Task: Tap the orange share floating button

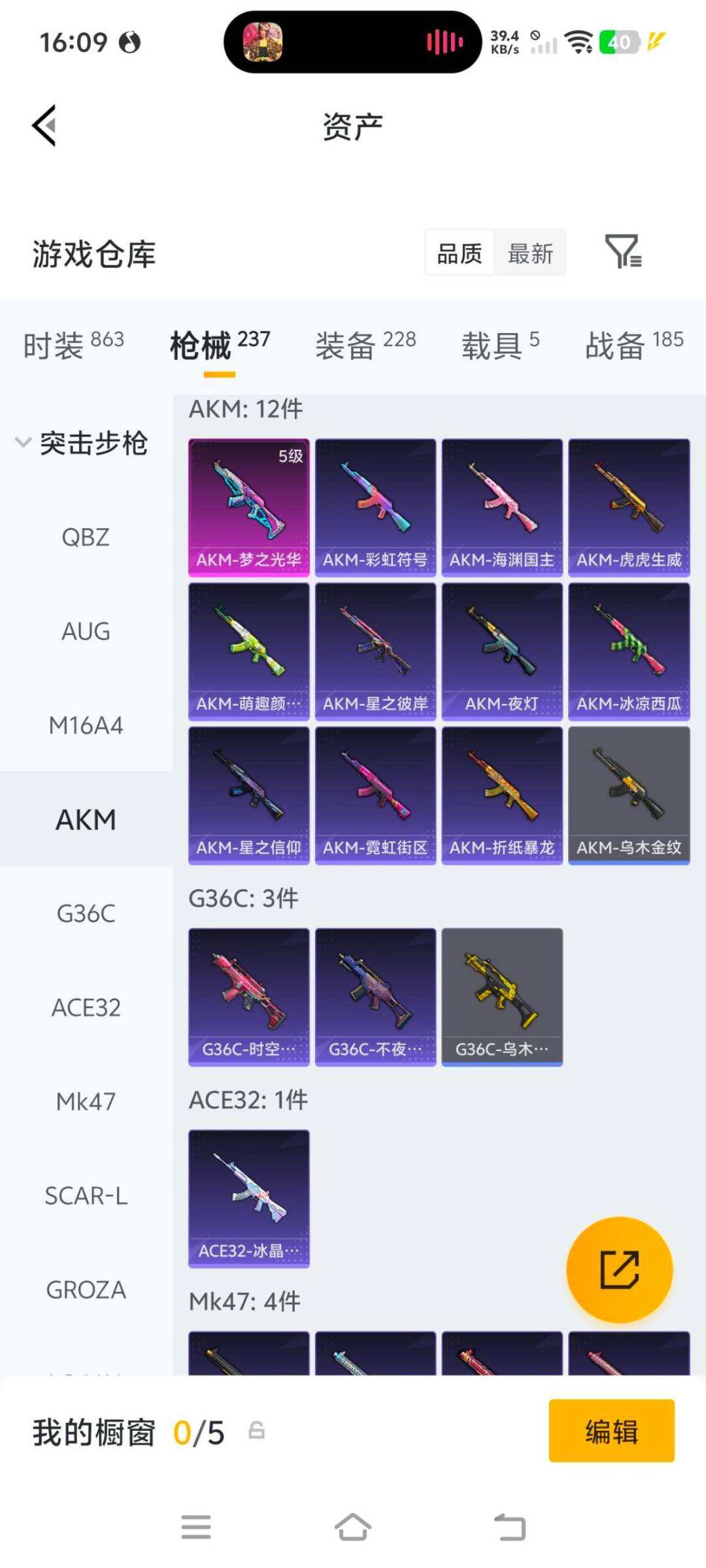Action: tap(619, 1269)
